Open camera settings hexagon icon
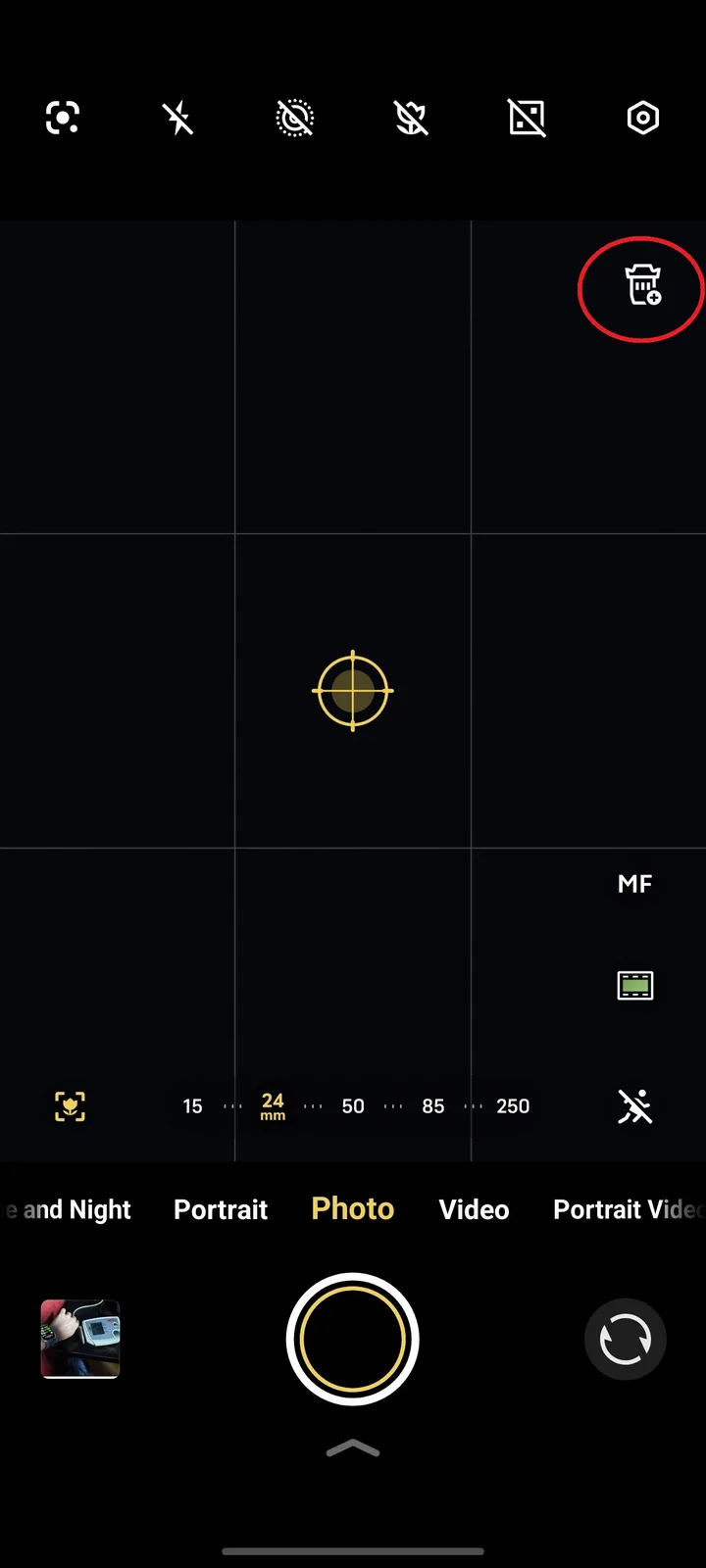This screenshot has width=706, height=1568. coord(642,119)
